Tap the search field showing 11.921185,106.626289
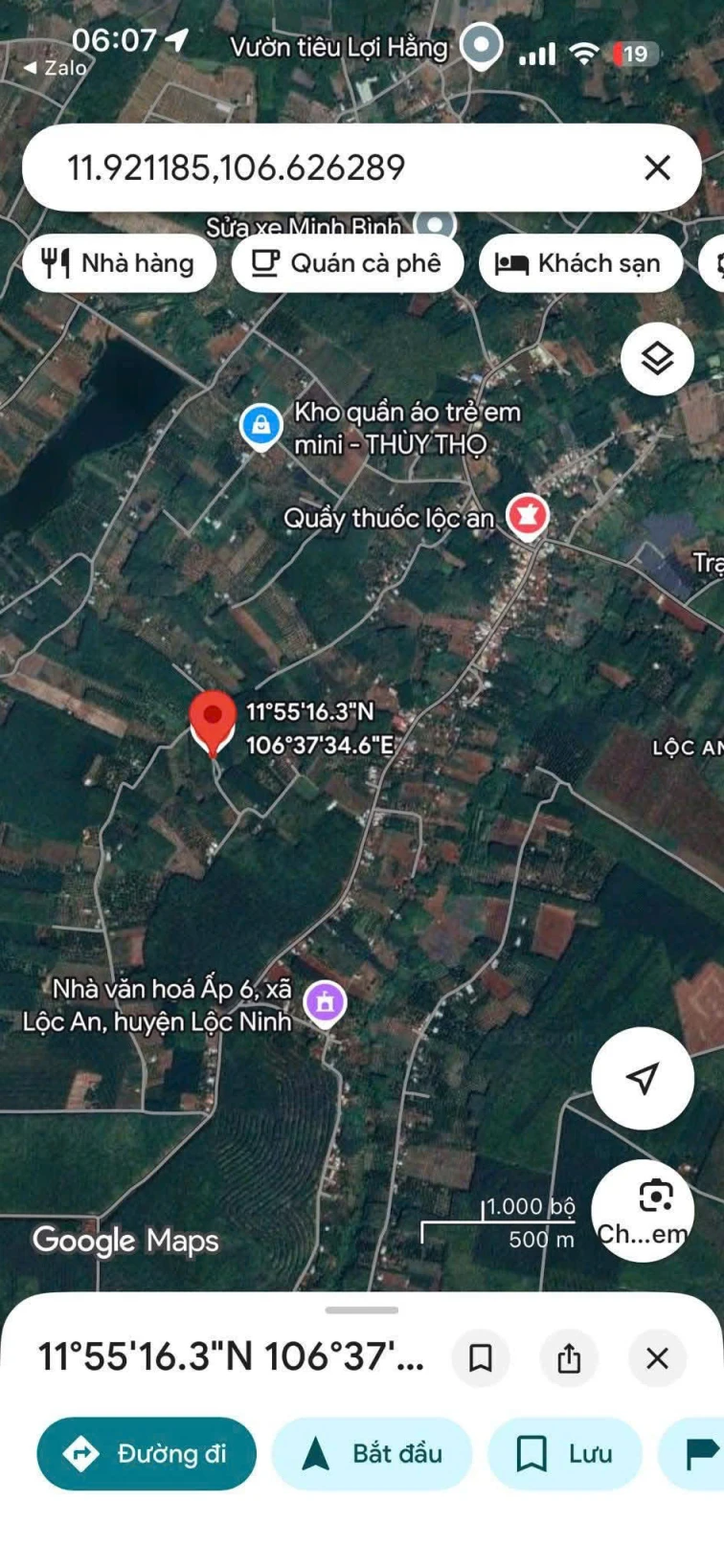 click(326, 168)
